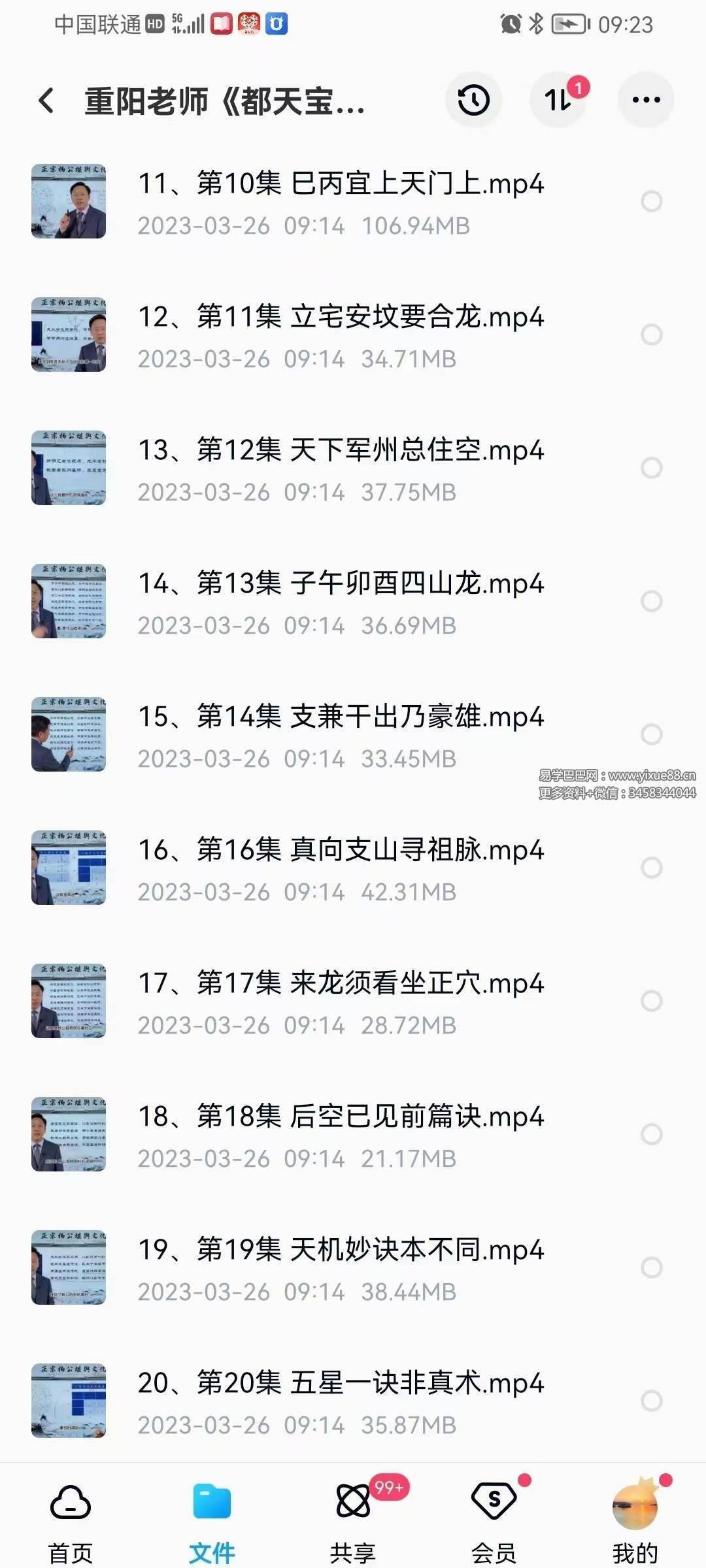
Task: Open the download tasks icon with badge
Action: coord(557,99)
